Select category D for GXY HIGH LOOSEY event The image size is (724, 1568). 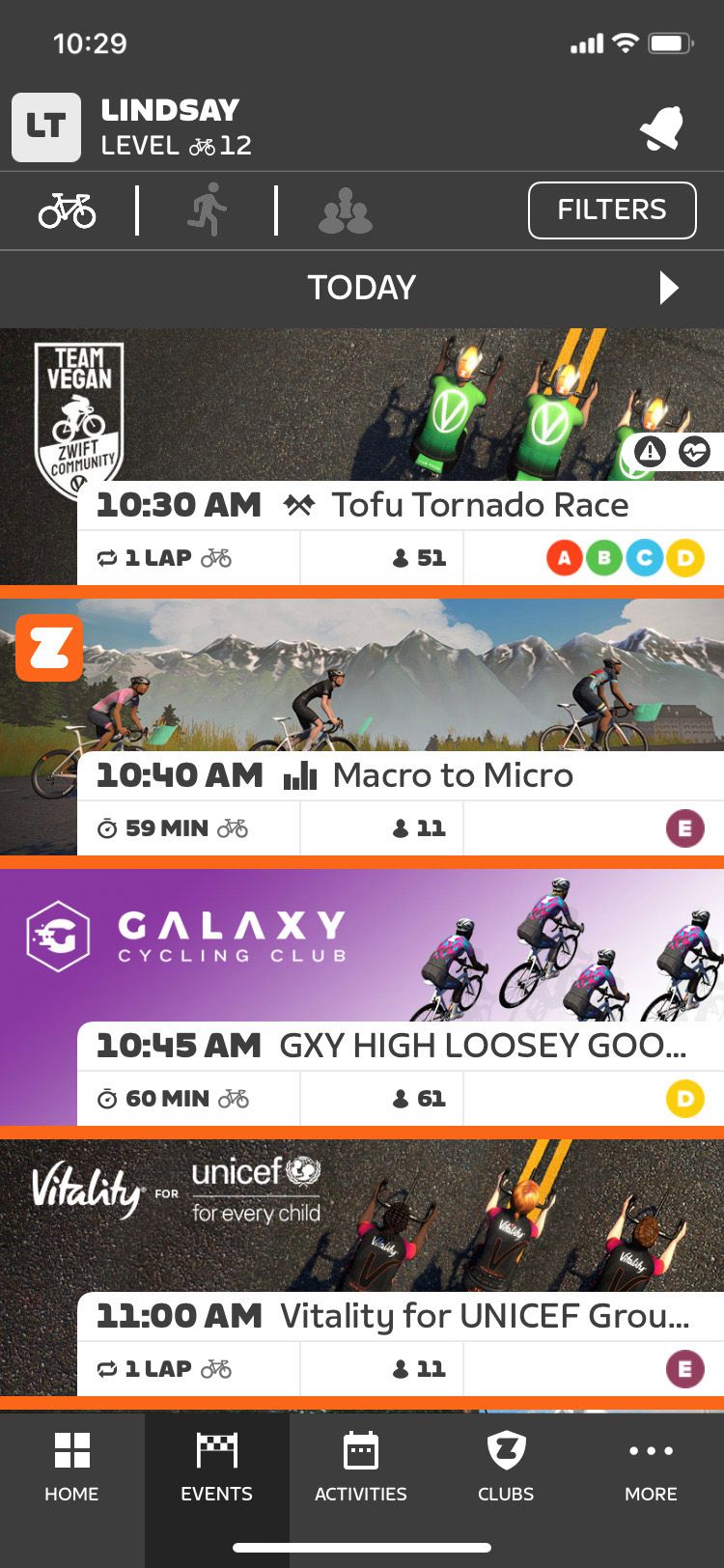click(x=685, y=1099)
